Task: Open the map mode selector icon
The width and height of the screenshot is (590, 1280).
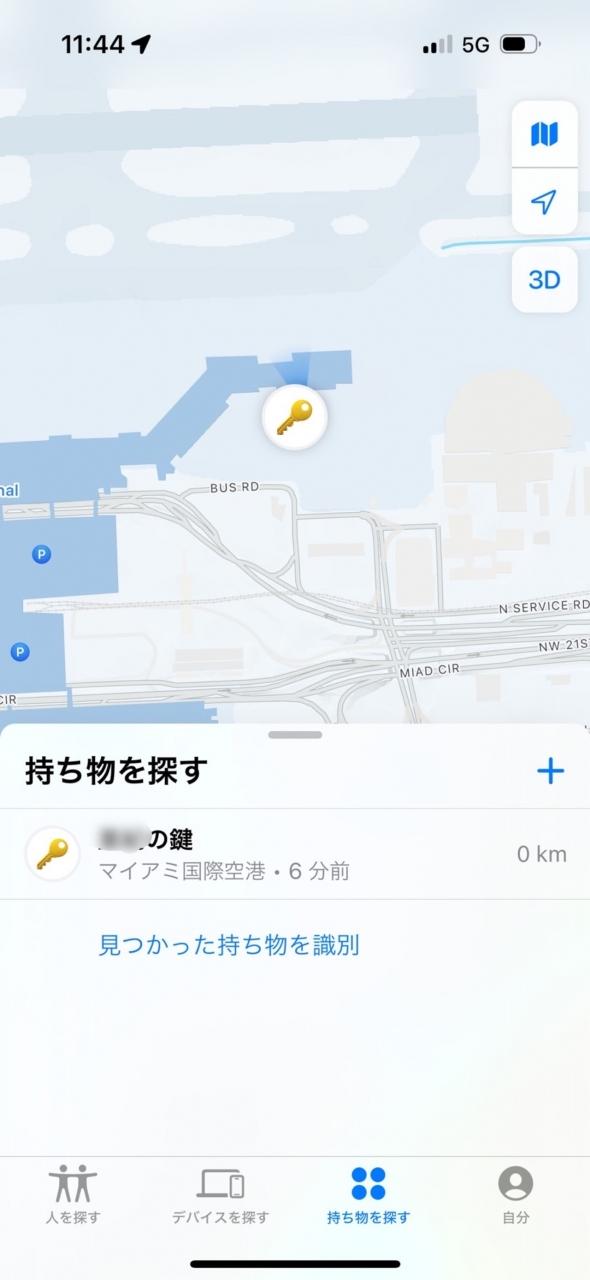Action: click(544, 134)
